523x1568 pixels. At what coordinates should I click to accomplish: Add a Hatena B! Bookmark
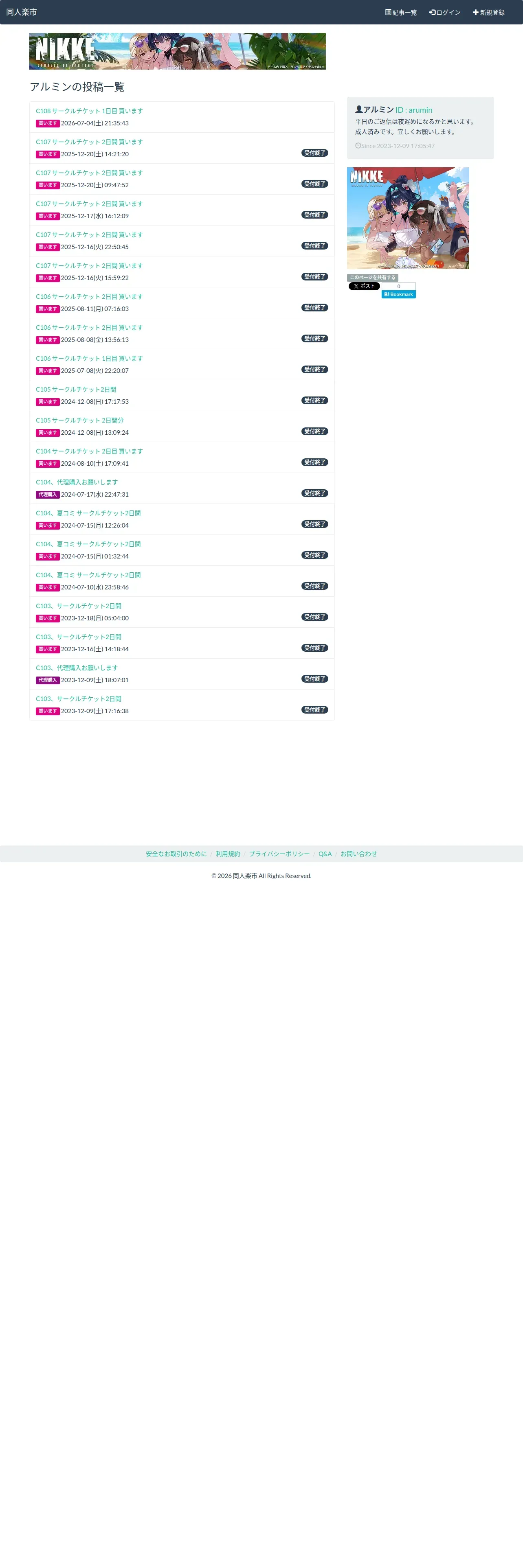coord(399,295)
